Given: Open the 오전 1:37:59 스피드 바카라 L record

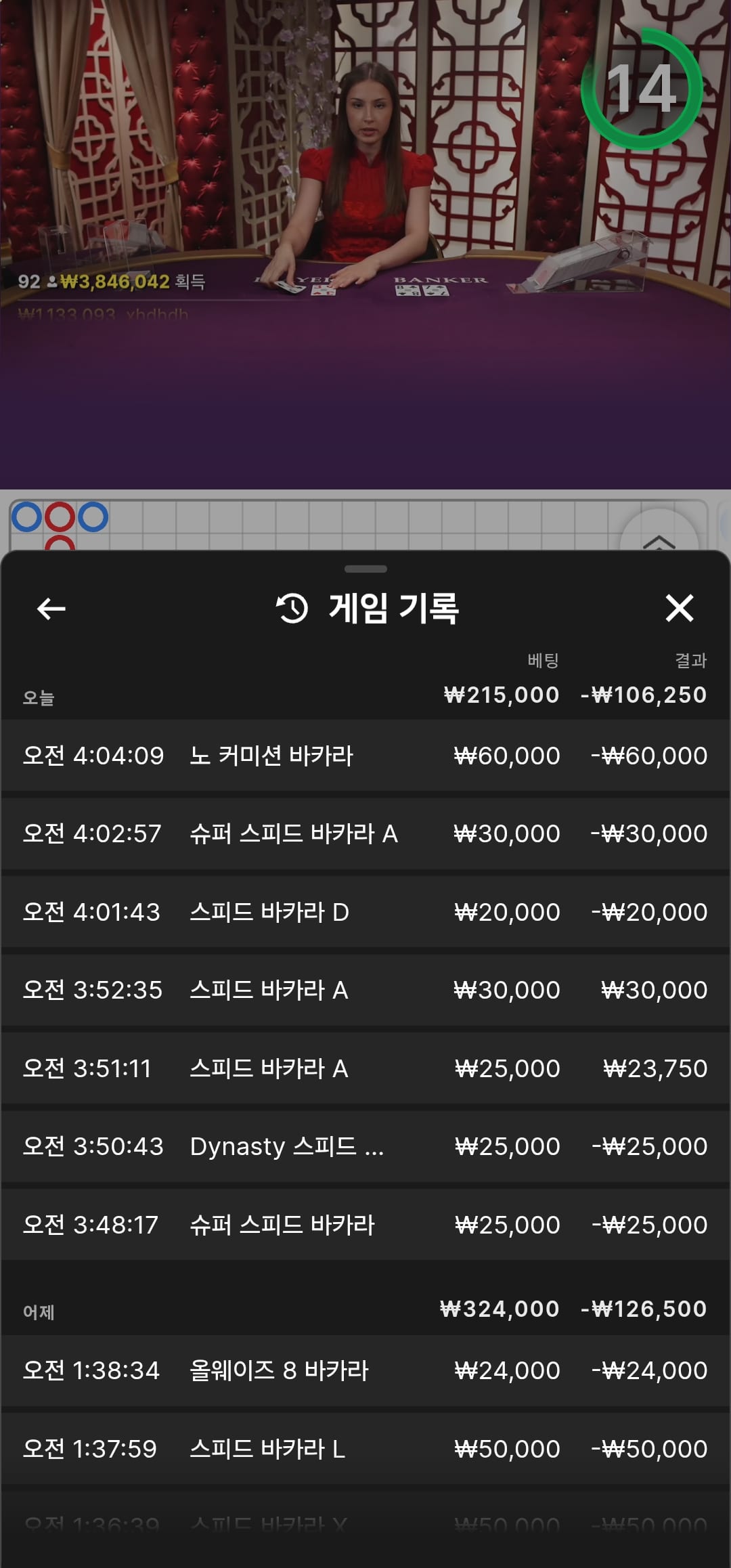Looking at the screenshot, I should coord(365,1449).
